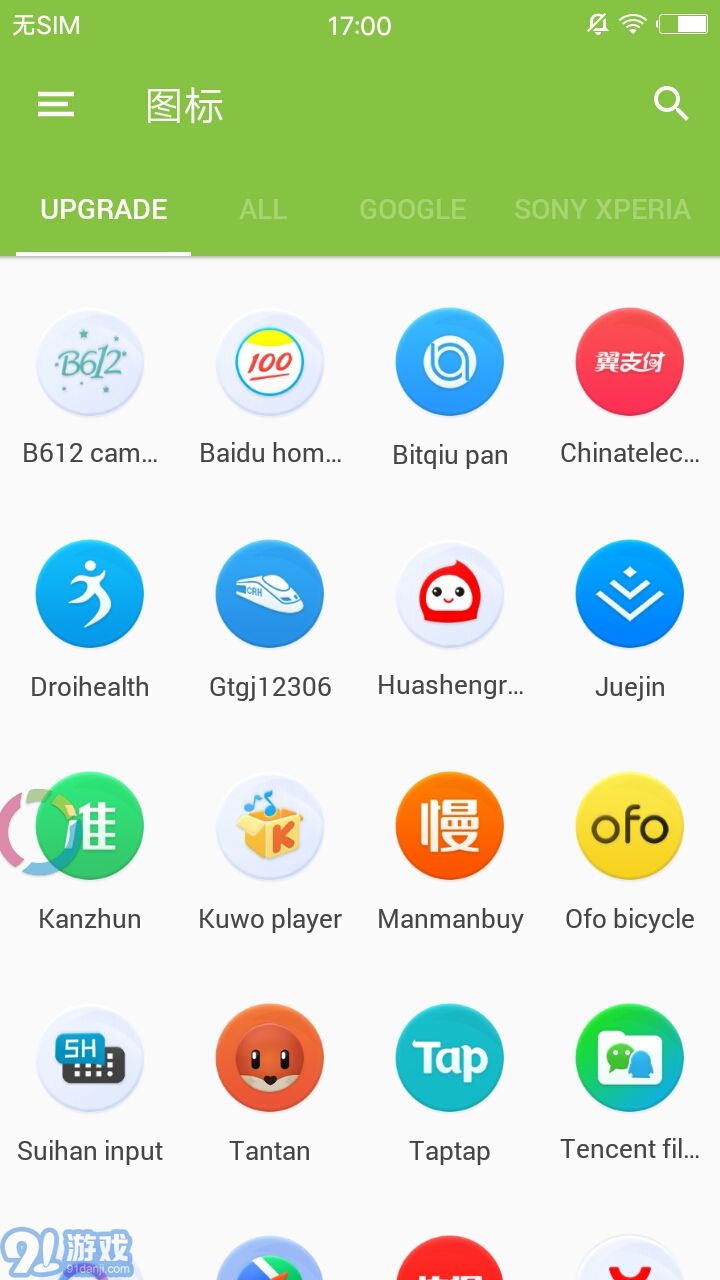720x1280 pixels.
Task: Select the Baidu home icon
Action: coord(270,362)
